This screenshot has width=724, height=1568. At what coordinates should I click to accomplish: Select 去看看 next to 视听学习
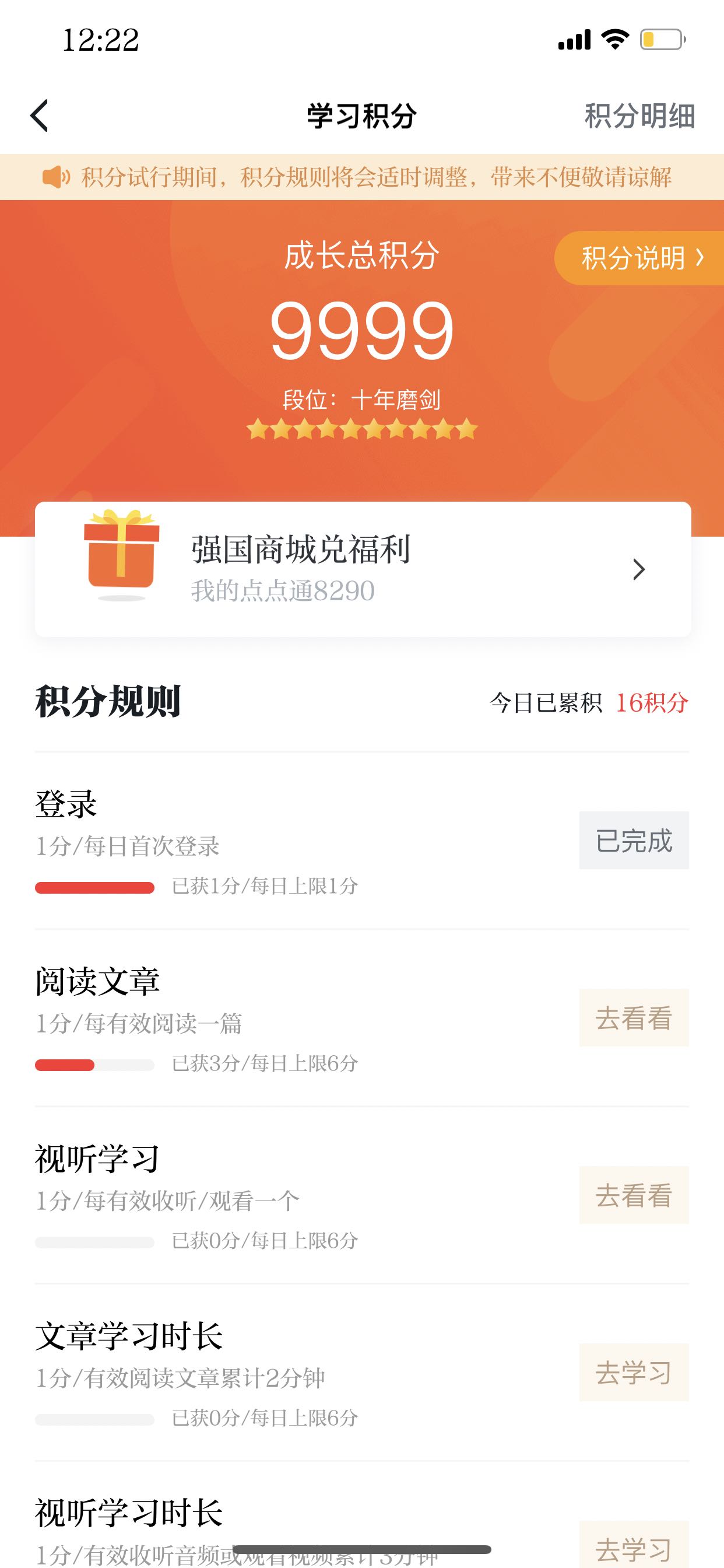(633, 1195)
